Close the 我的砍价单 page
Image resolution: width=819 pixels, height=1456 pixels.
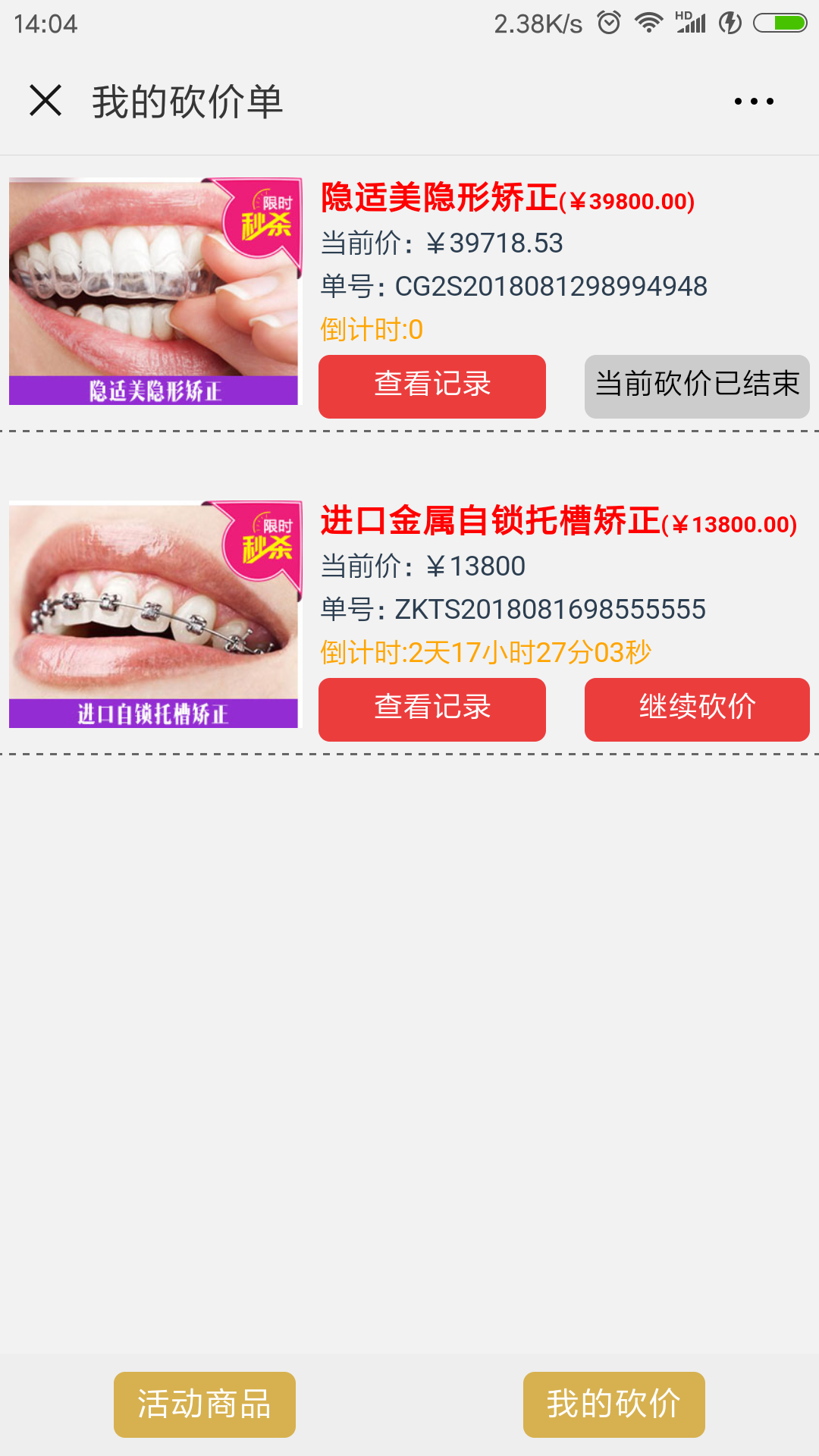(x=45, y=100)
